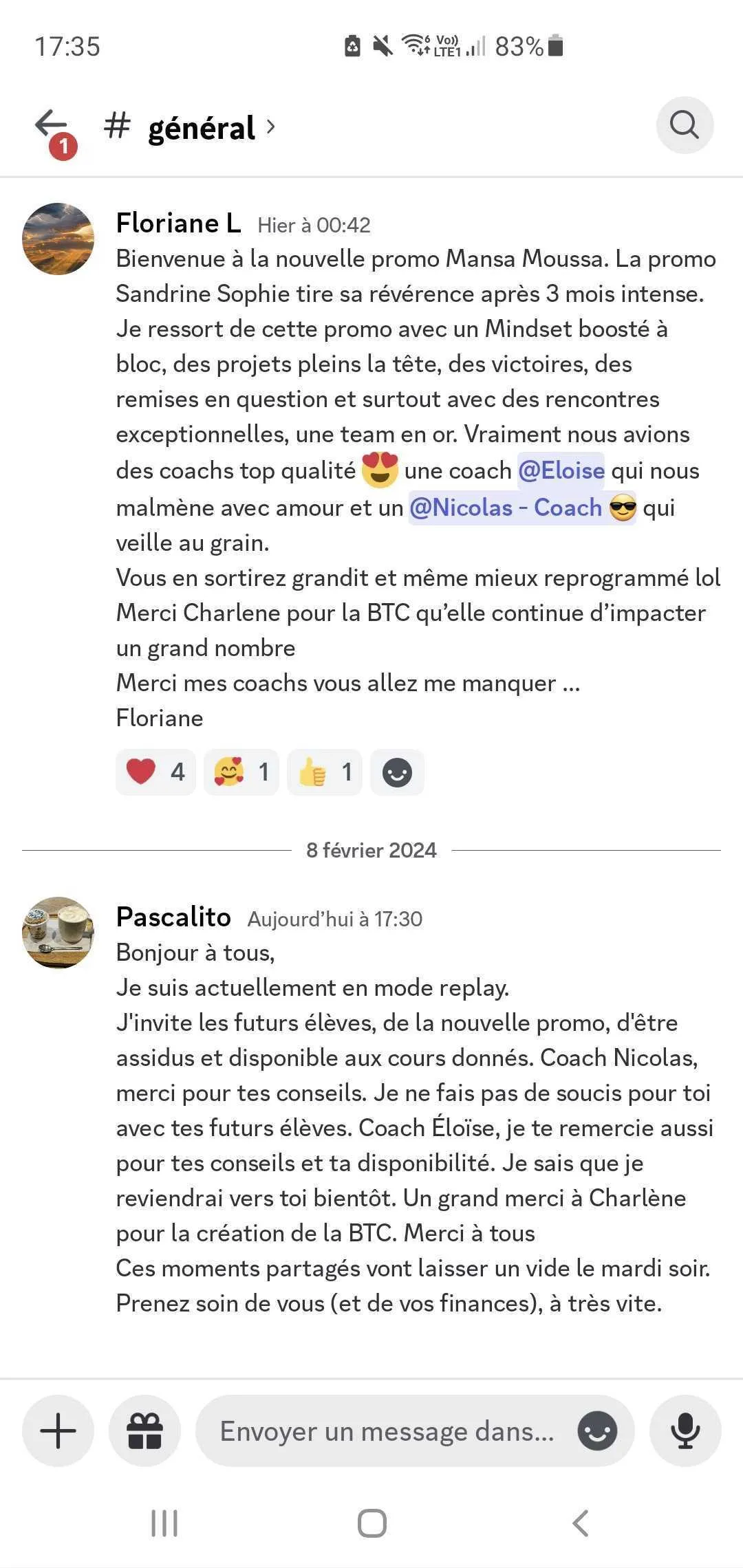Open Floriane L's profile avatar

click(x=58, y=239)
